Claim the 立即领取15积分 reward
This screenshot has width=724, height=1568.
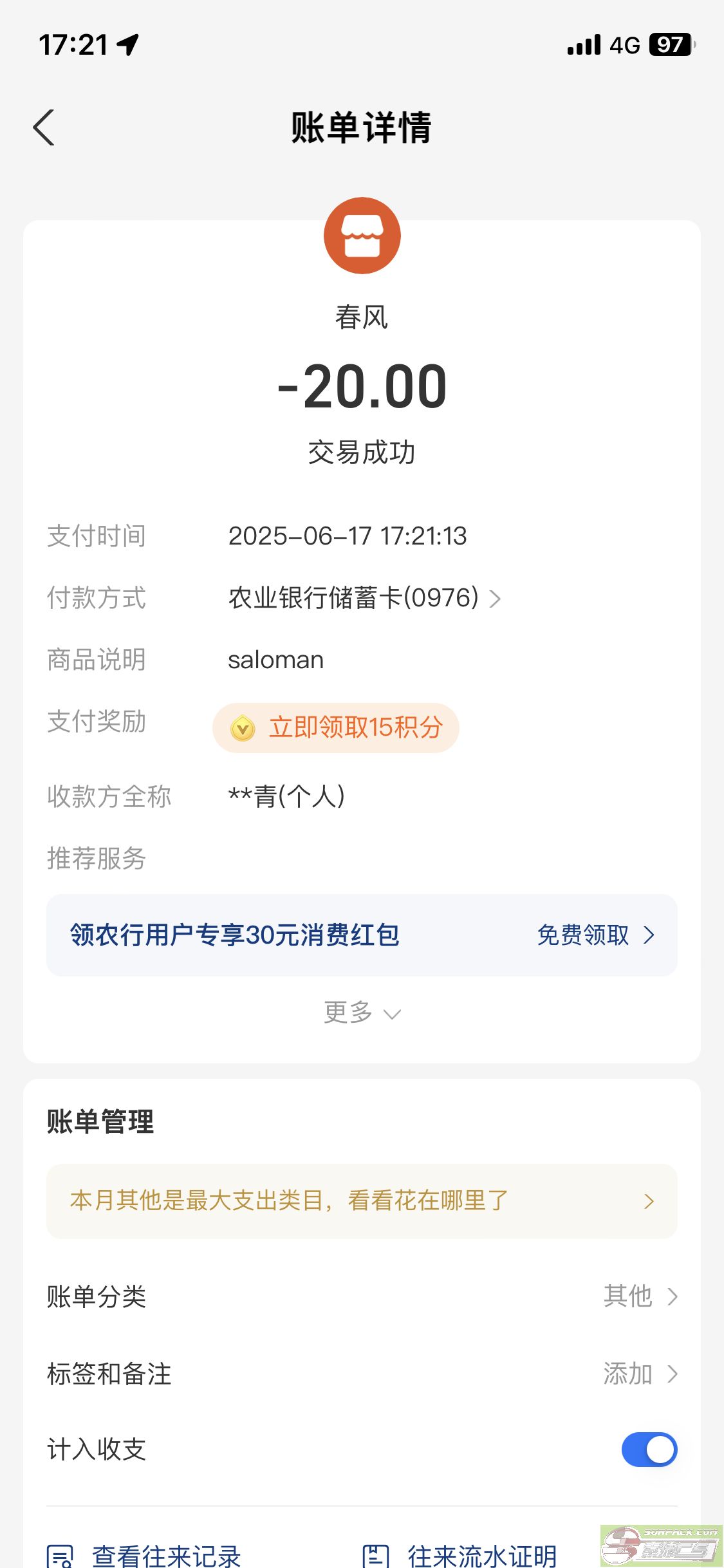pos(336,728)
